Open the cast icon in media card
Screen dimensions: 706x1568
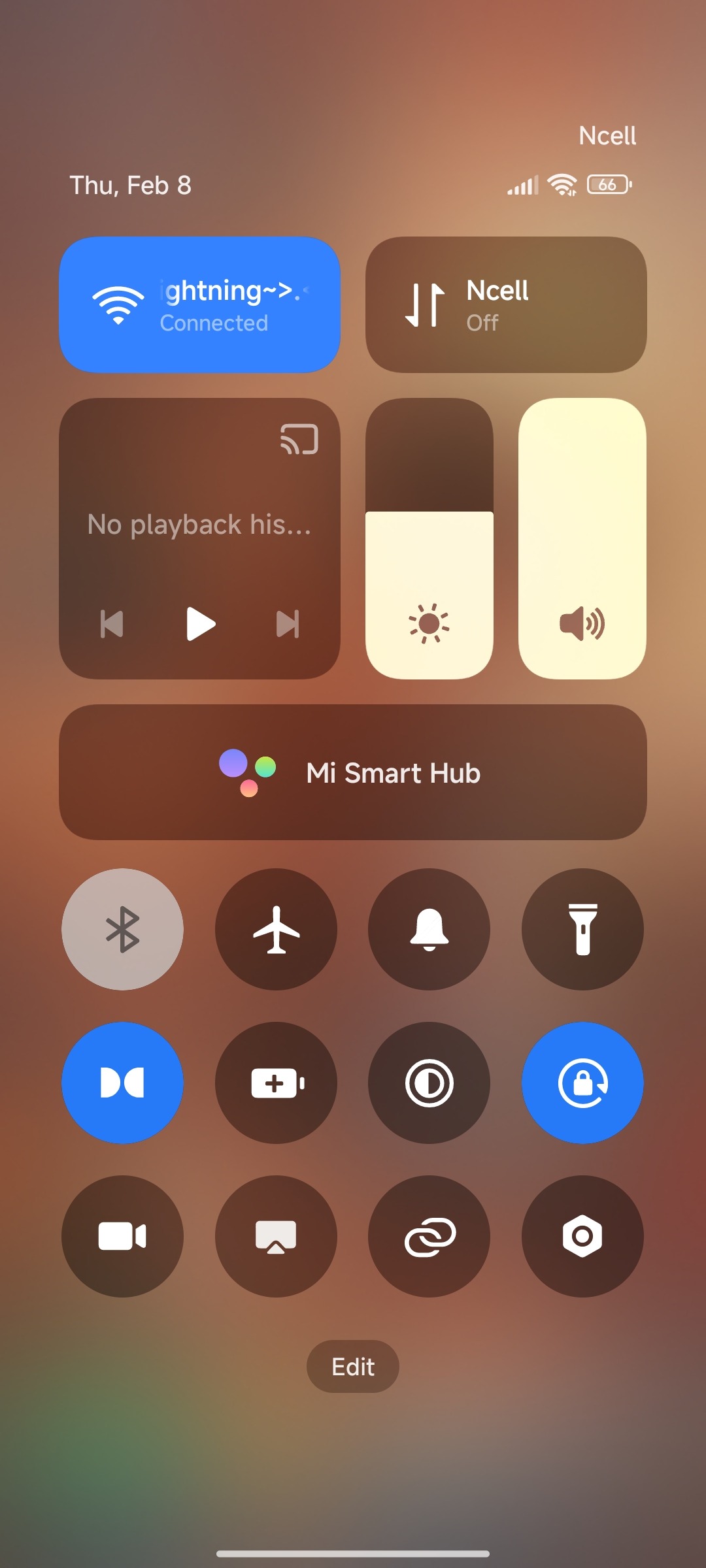299,439
